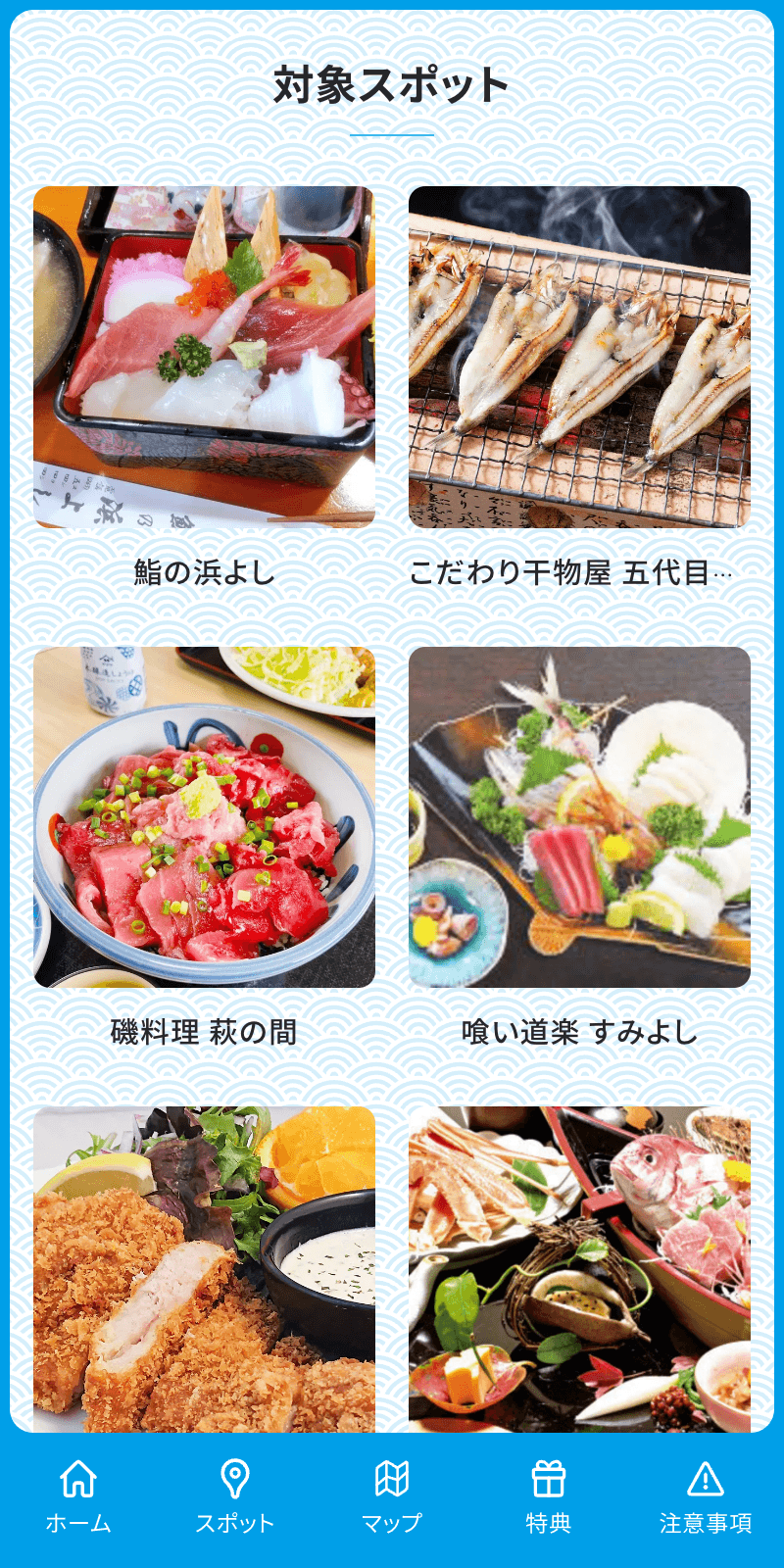Open the tuna rice bowl photo
Viewport: 784px width, 1568px height.
point(206,815)
